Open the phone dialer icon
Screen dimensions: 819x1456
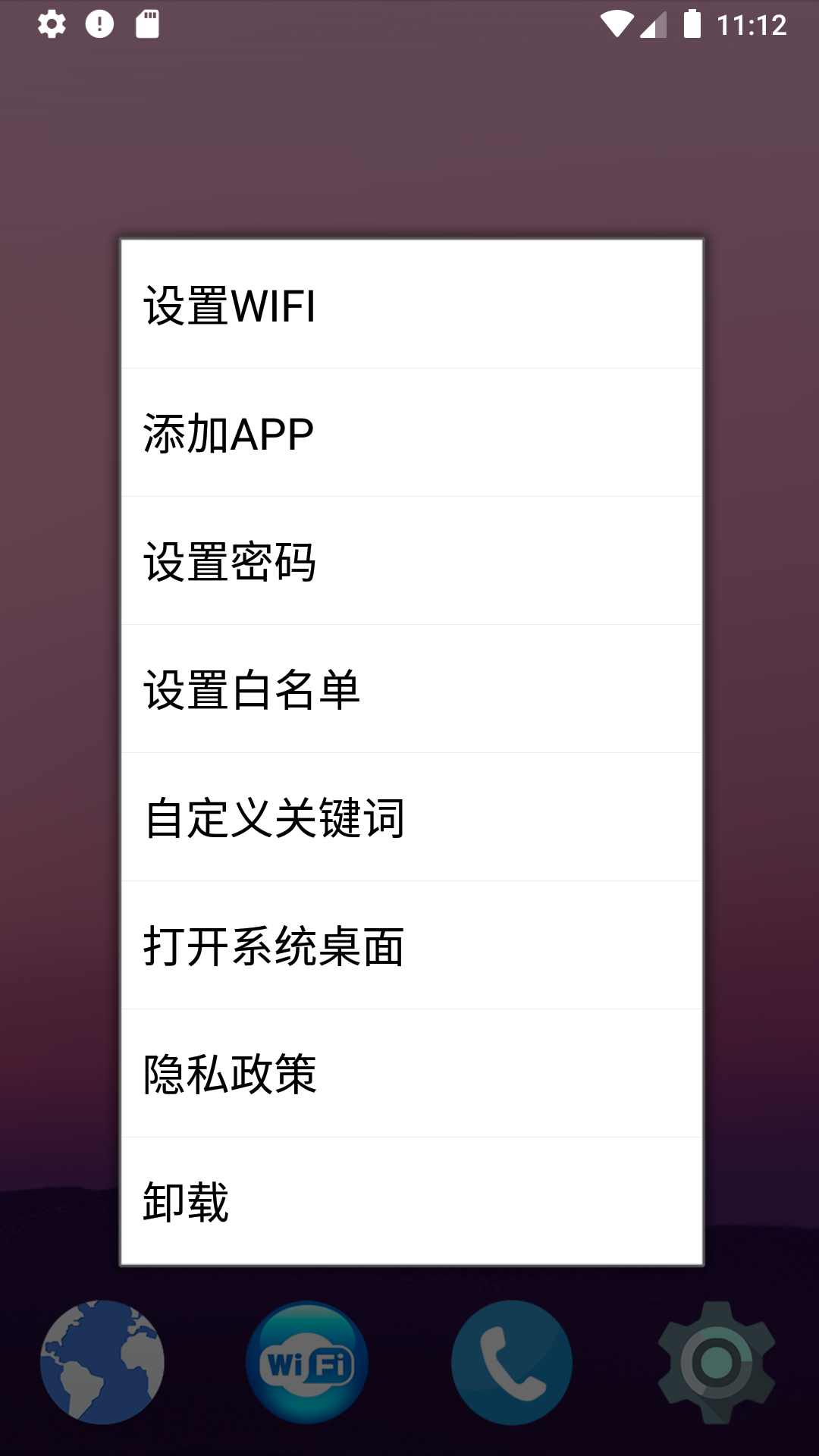point(512,1362)
